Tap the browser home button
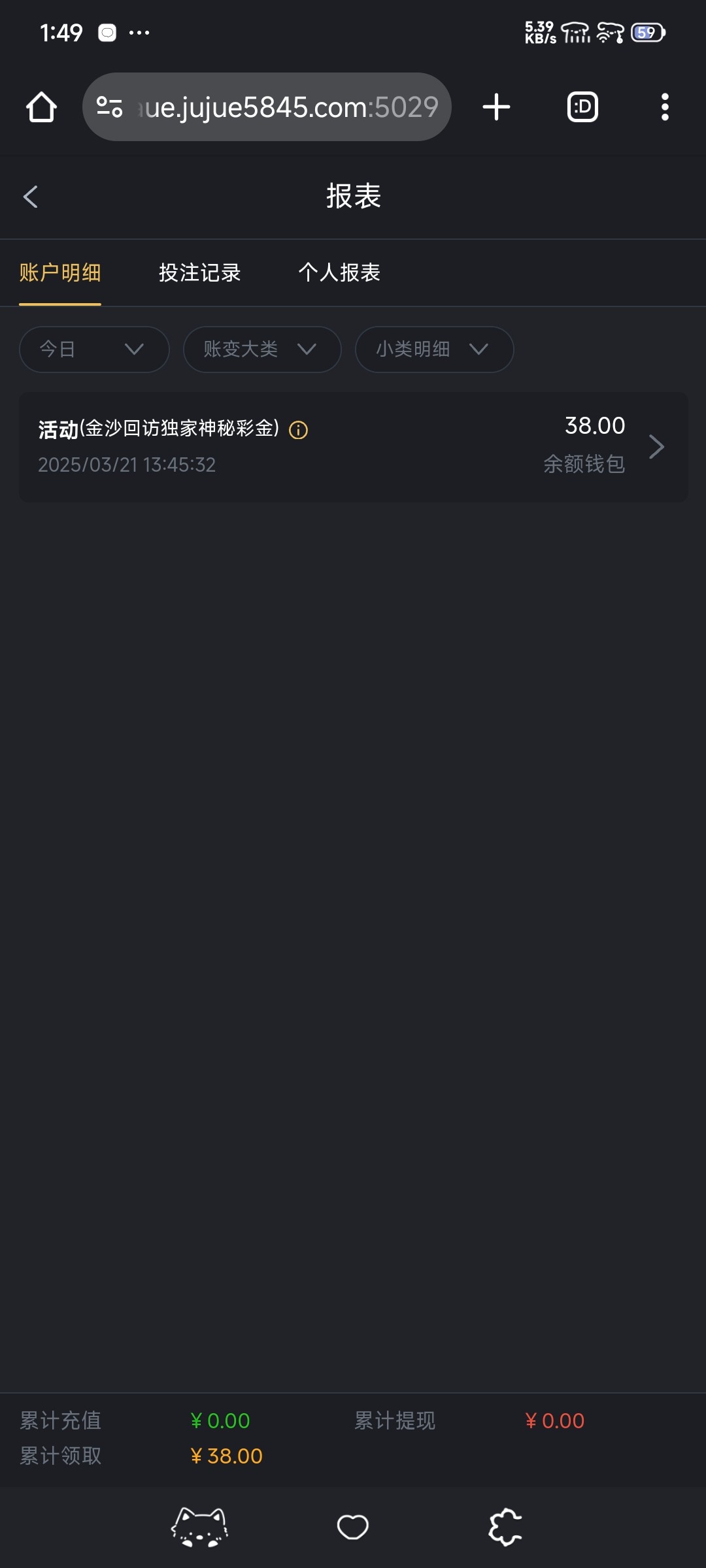Viewport: 706px width, 1568px height. pyautogui.click(x=41, y=107)
